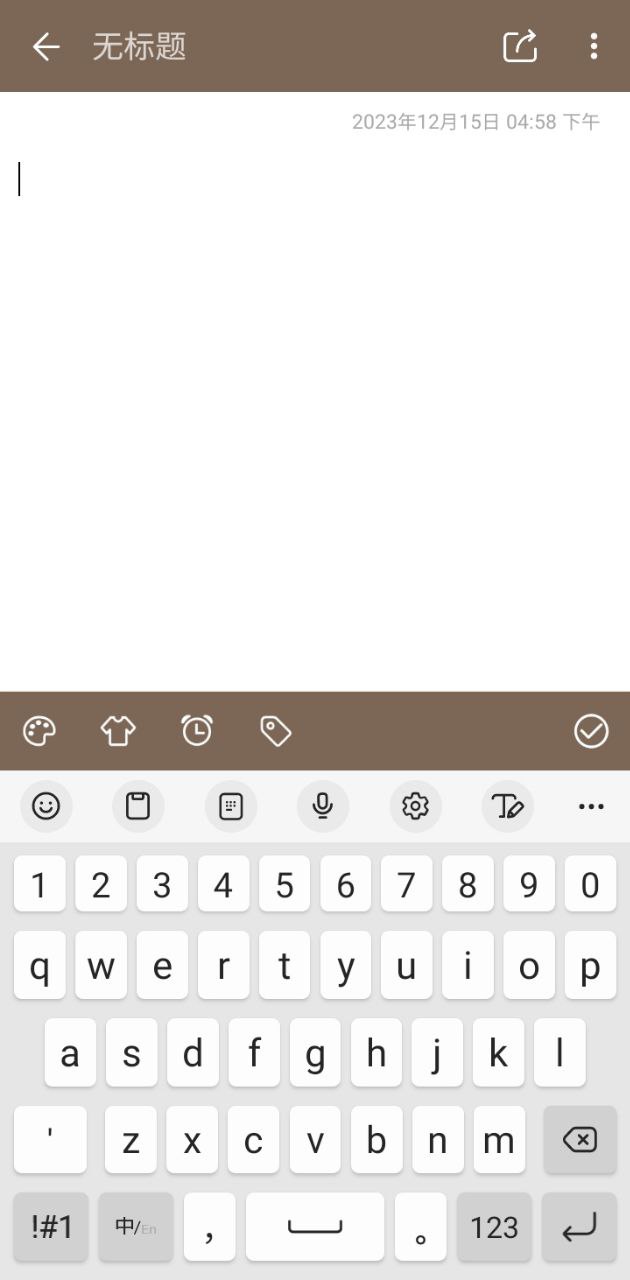
Task: Go back using the arrow icon
Action: (46, 47)
